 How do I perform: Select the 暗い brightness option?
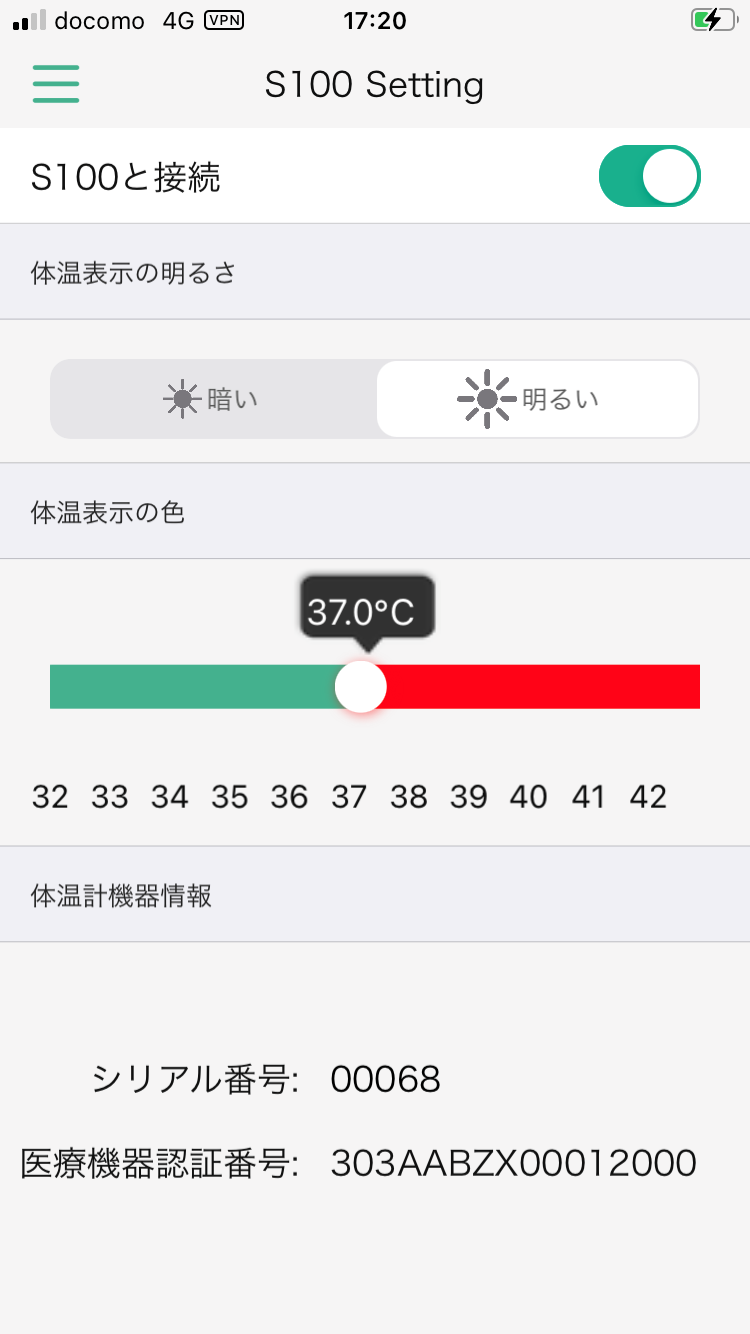pyautogui.click(x=213, y=399)
